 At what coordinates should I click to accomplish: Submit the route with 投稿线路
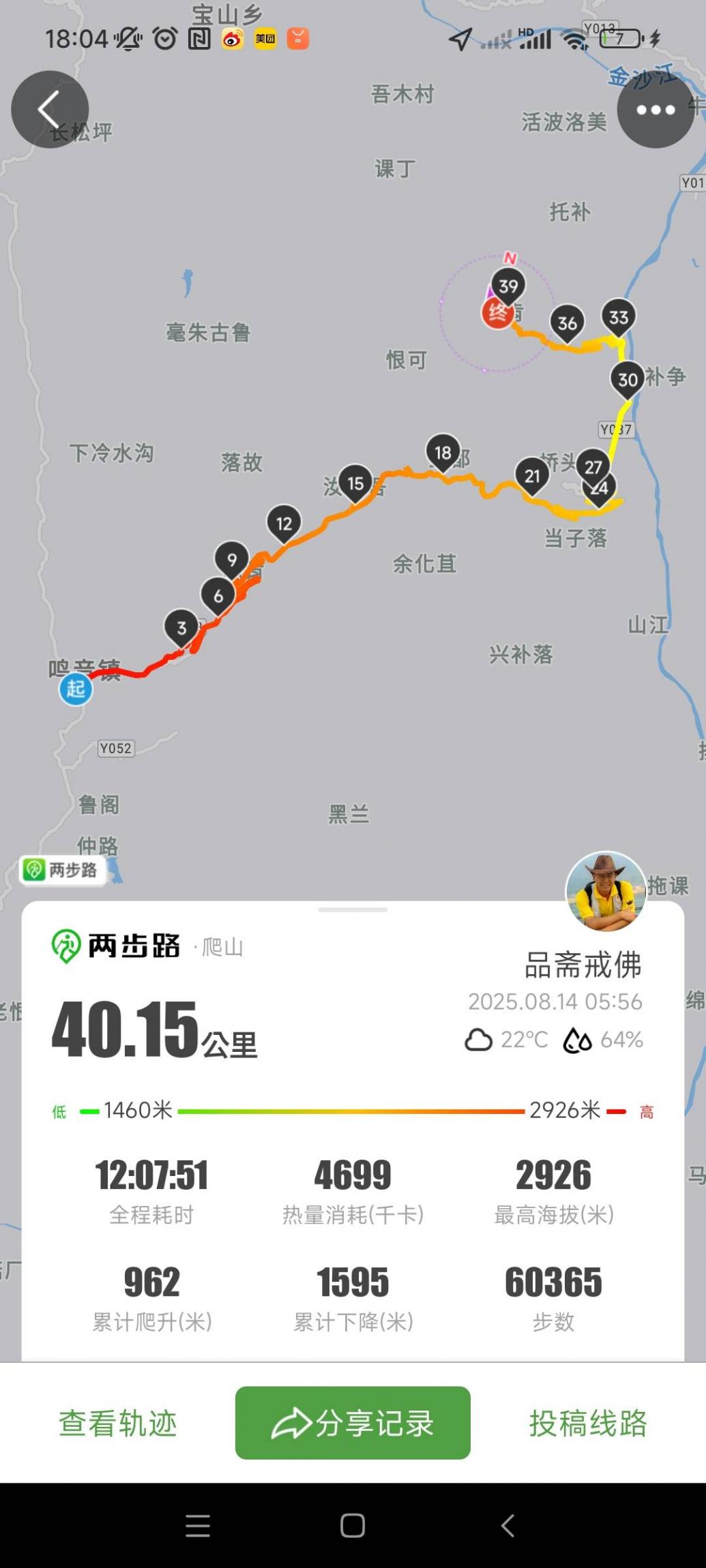pos(588,1423)
